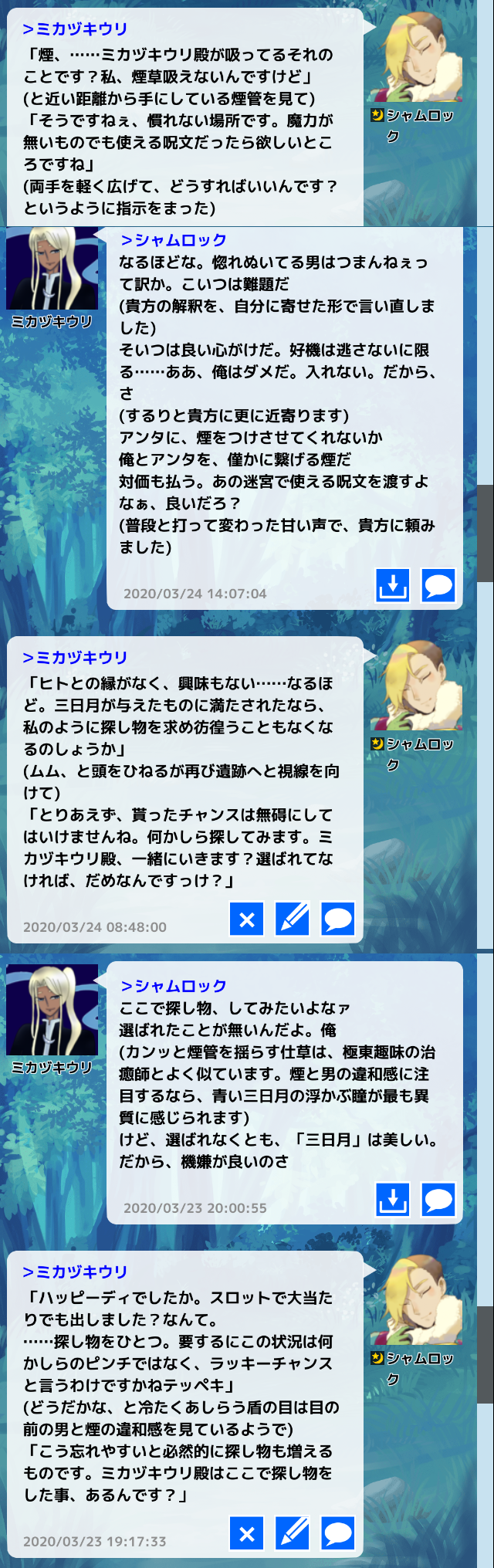The height and width of the screenshot is (1568, 494).
Task: Open ミカヅキウリ's avatar beside the 14:07:04 message
Action: coord(52,269)
